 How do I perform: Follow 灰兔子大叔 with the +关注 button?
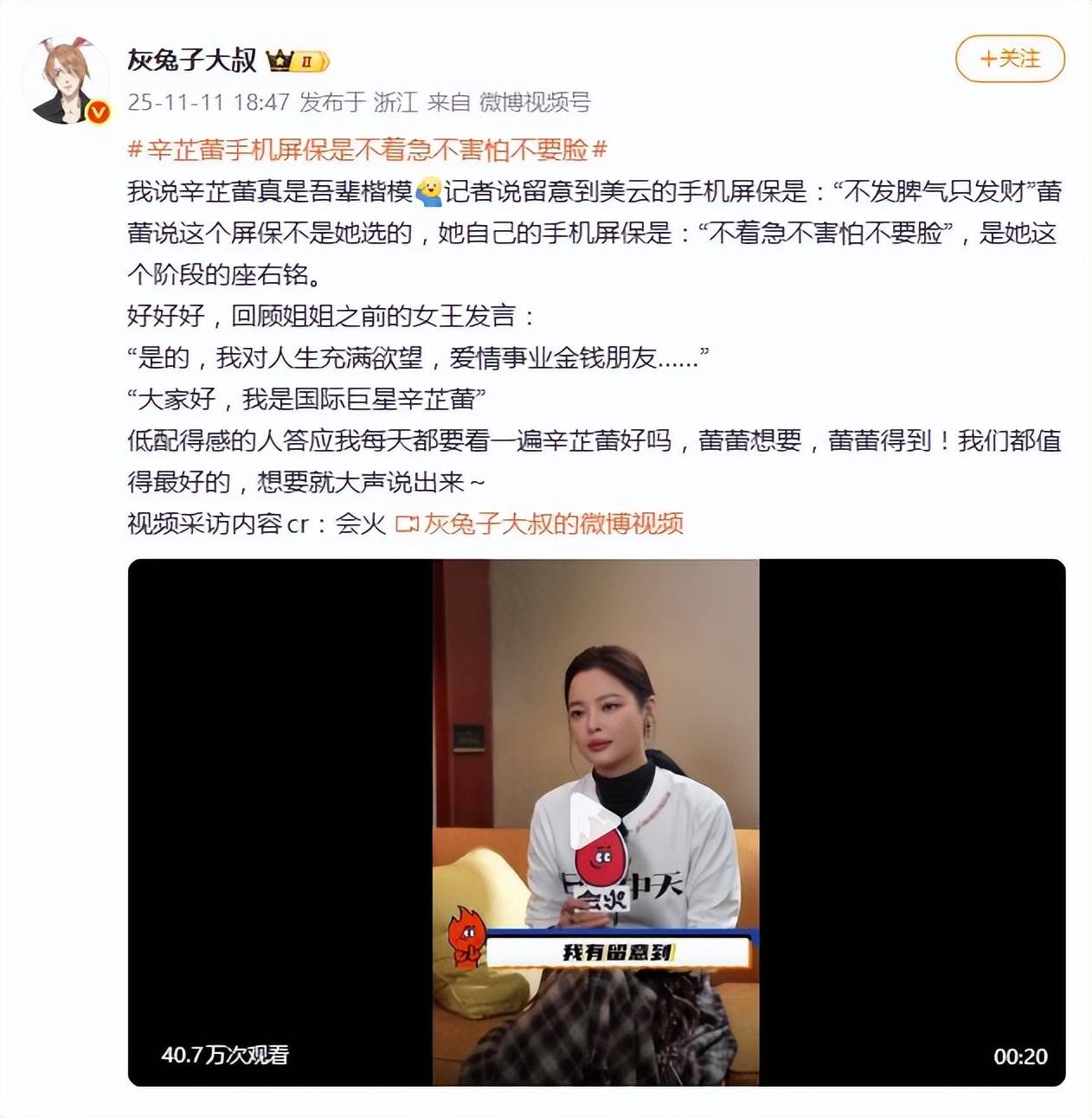pyautogui.click(x=1009, y=59)
